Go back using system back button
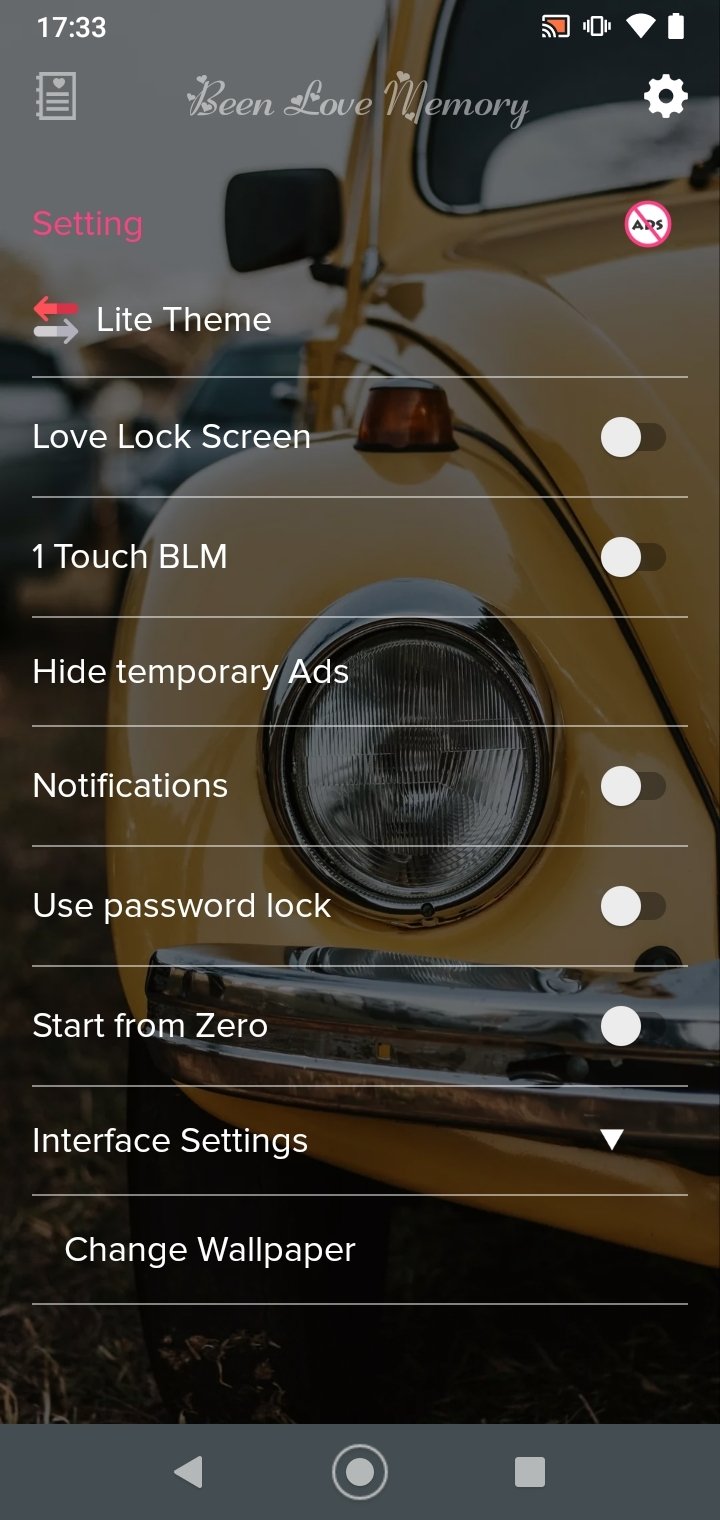The height and width of the screenshot is (1520, 720). coord(188,1472)
